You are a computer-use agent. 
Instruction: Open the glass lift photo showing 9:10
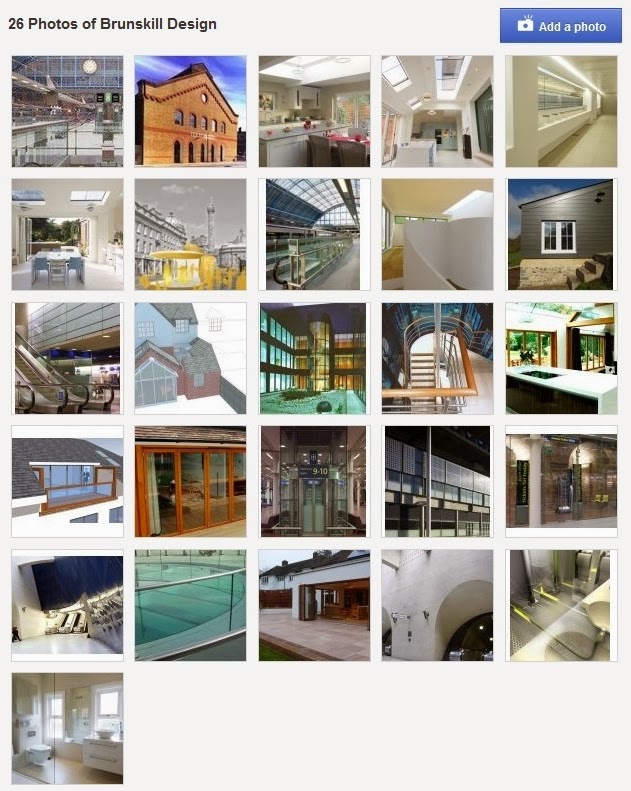pos(314,481)
